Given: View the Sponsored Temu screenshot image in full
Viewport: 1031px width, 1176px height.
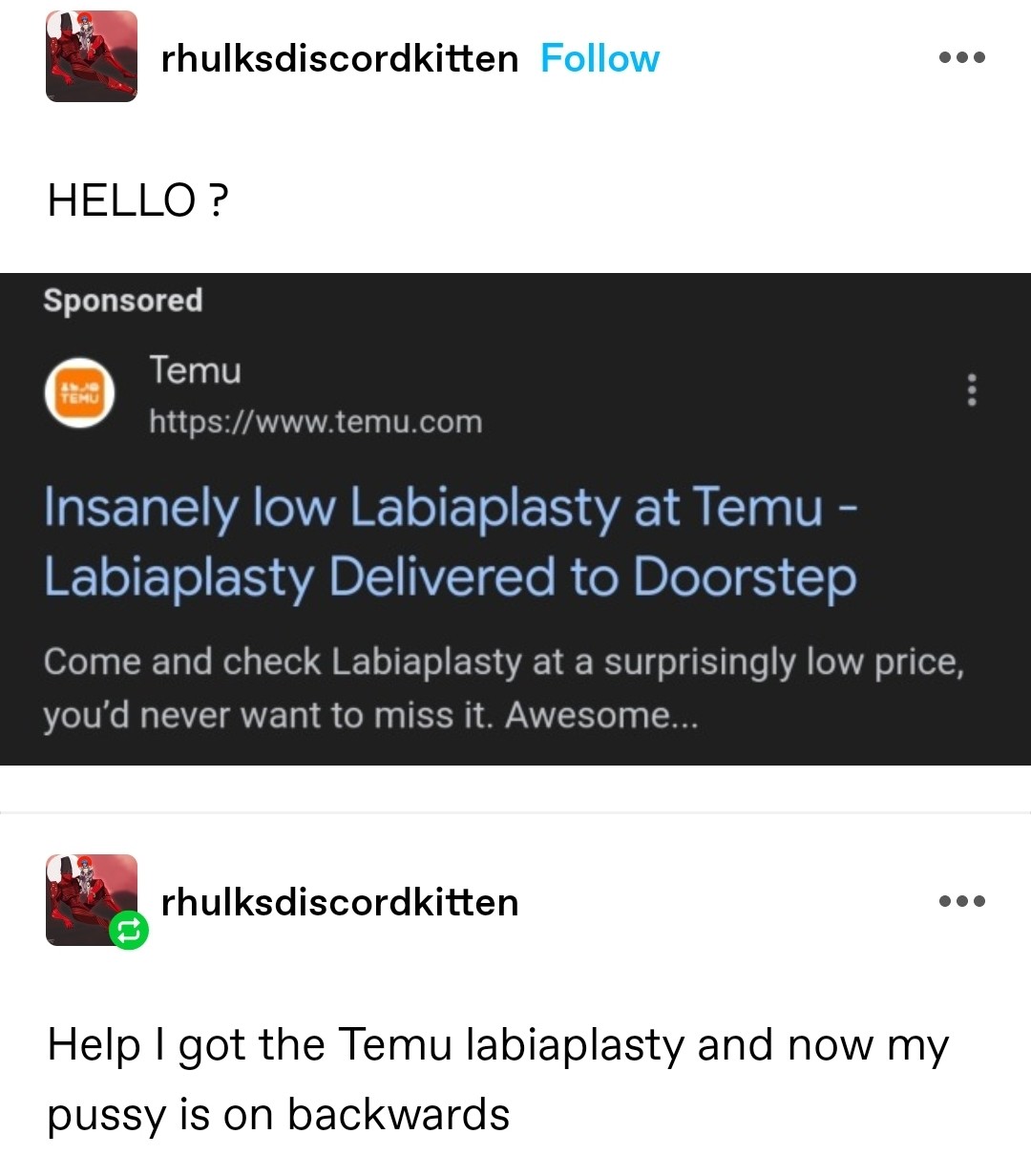Looking at the screenshot, I should pyautogui.click(x=515, y=518).
